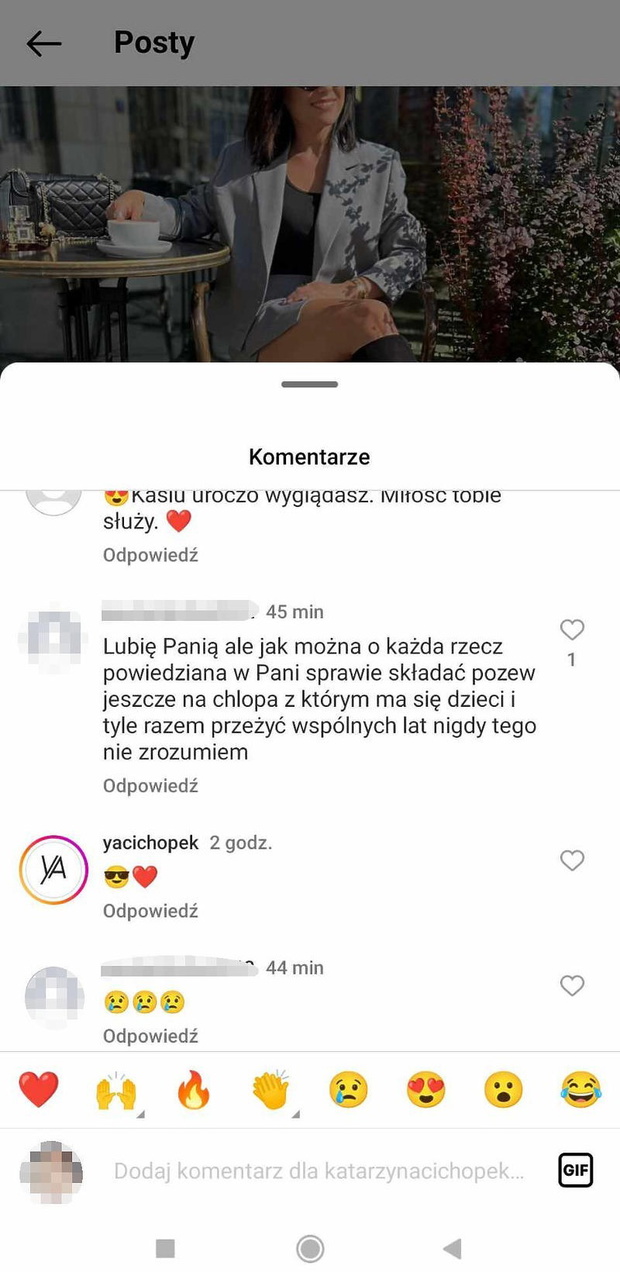The height and width of the screenshot is (1272, 620).
Task: Open yacichopek's profile picture
Action: point(54,870)
